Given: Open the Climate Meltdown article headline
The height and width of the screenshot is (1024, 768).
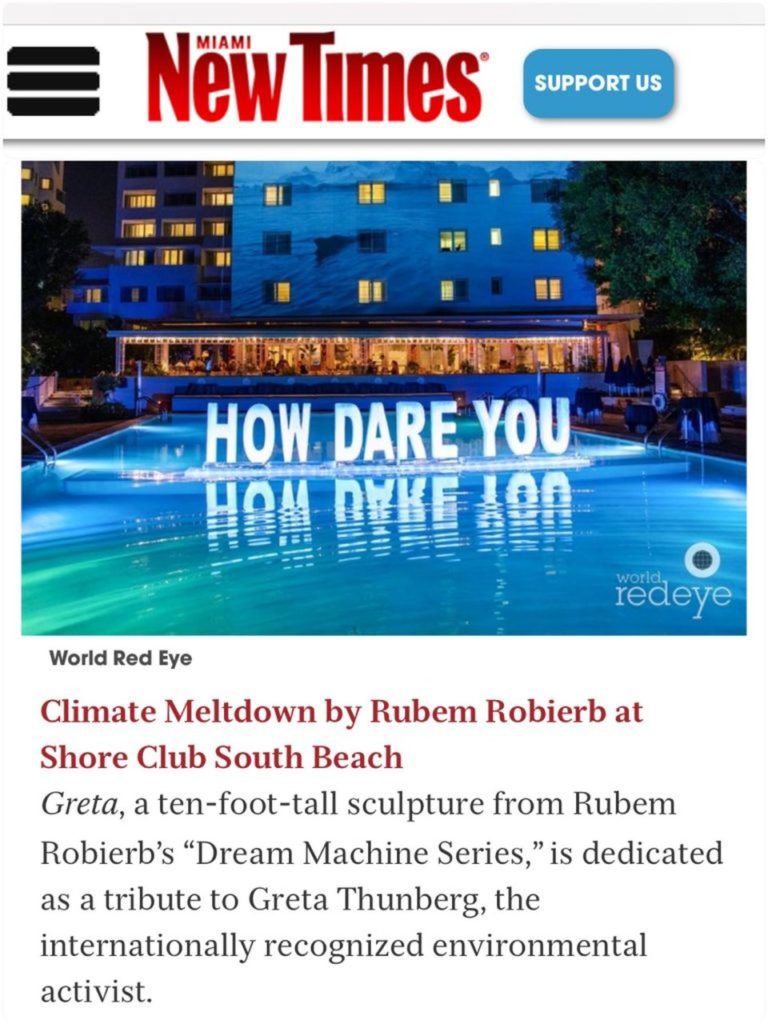Looking at the screenshot, I should [x=340, y=734].
